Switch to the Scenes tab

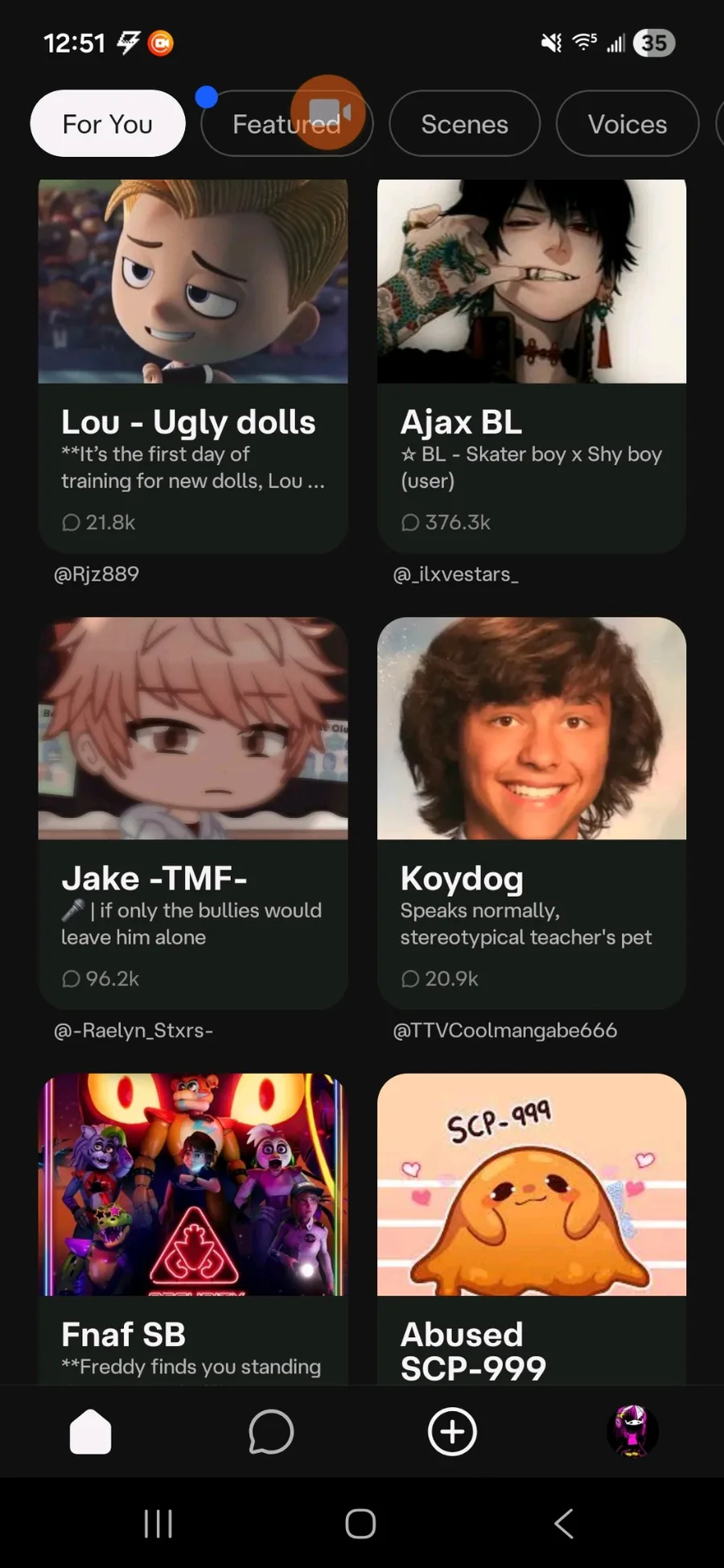(464, 124)
